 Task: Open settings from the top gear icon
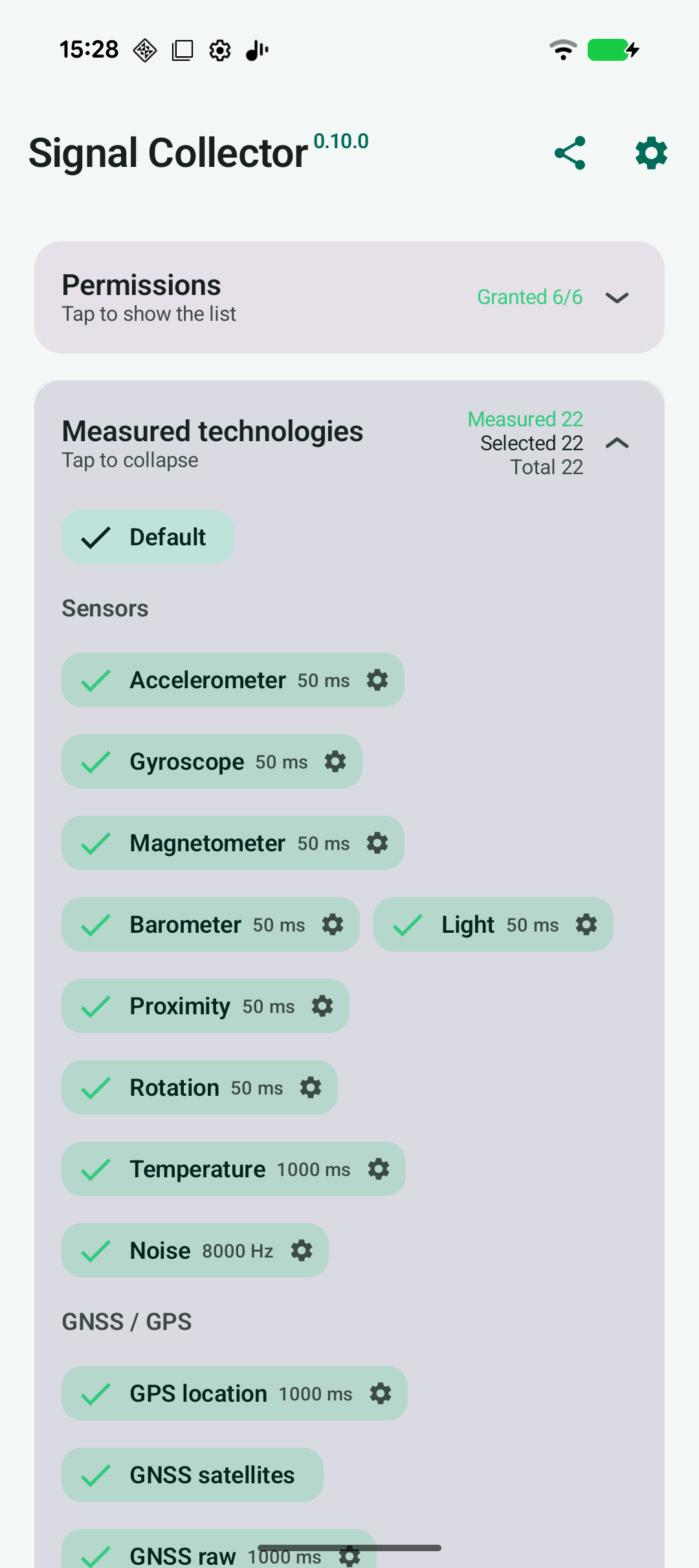(x=651, y=153)
